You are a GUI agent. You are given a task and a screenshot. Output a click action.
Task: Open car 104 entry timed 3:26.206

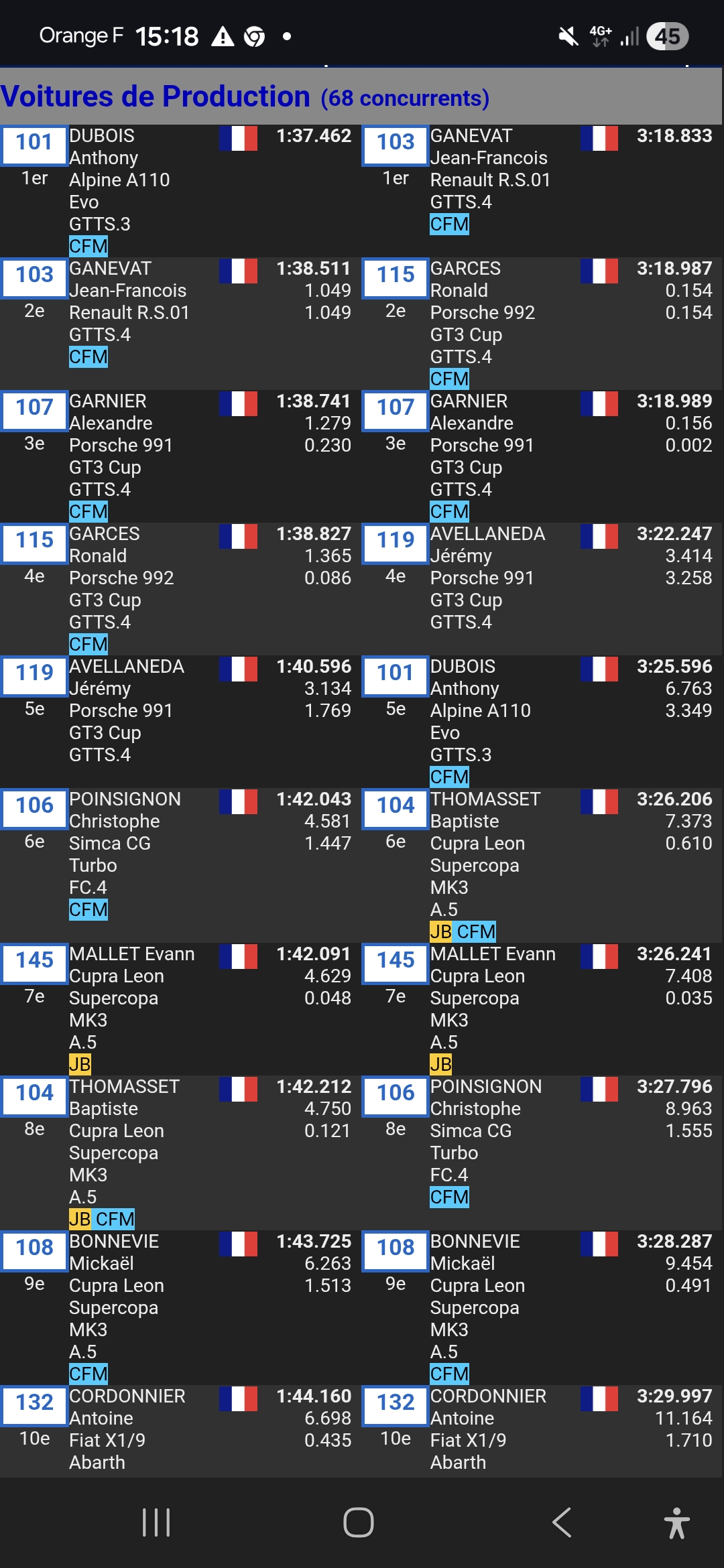(x=396, y=807)
